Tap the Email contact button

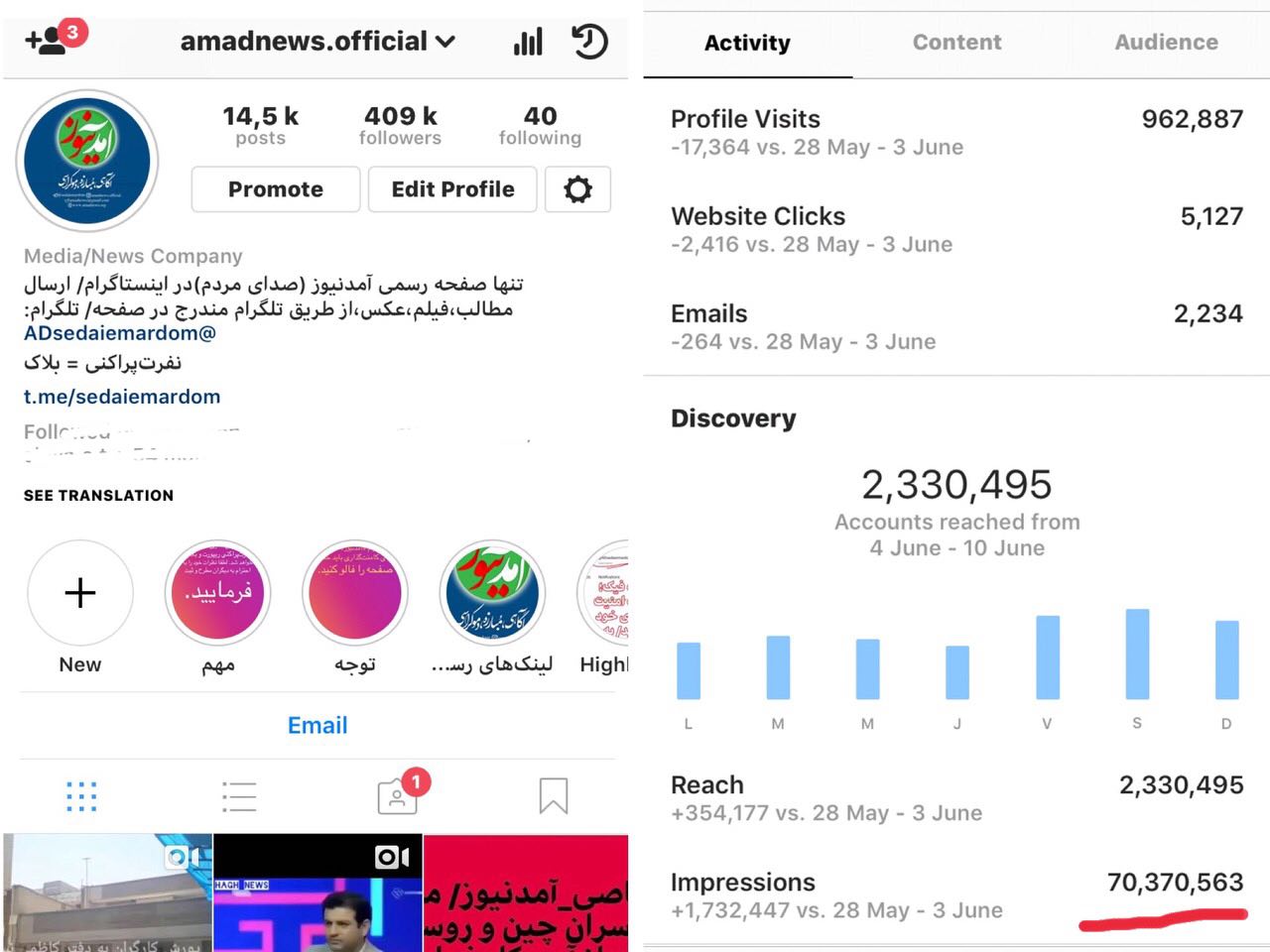pyautogui.click(x=317, y=725)
